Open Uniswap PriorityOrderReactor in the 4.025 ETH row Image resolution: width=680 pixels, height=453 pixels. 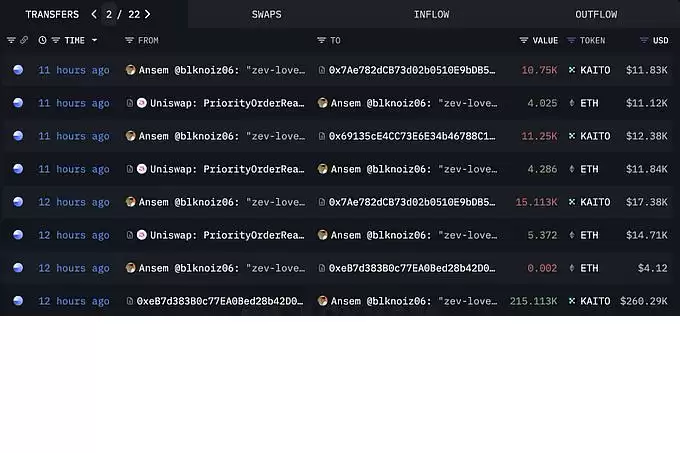pos(226,103)
